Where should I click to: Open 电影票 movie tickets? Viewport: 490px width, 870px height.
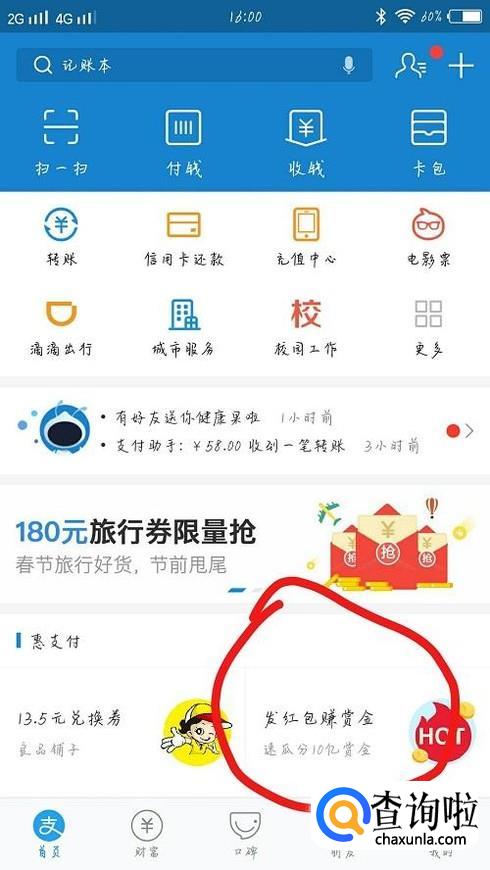(x=428, y=237)
